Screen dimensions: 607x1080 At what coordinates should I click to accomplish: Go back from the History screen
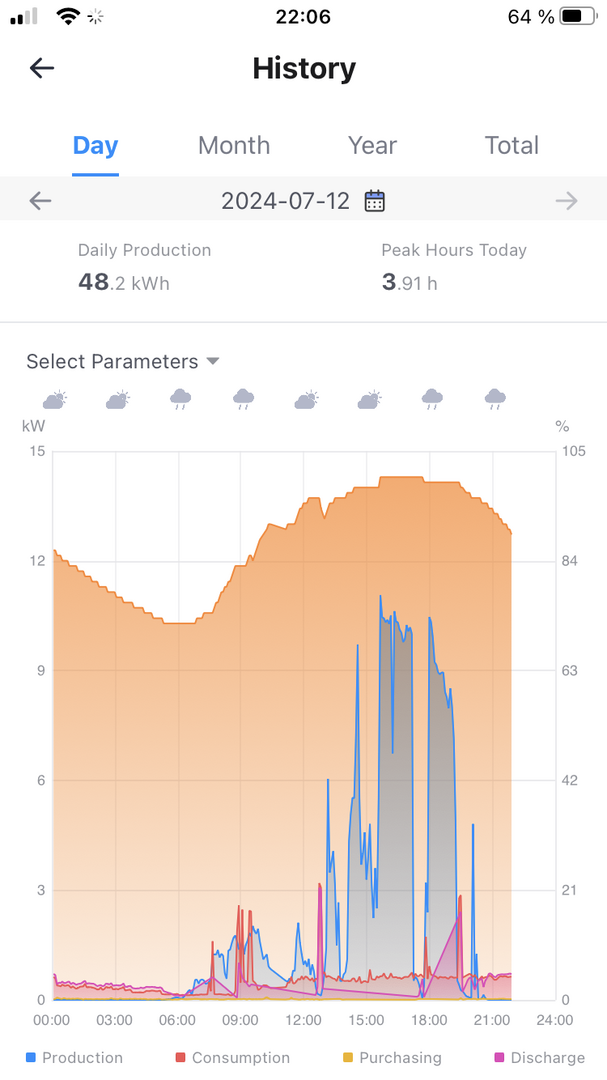coord(41,68)
